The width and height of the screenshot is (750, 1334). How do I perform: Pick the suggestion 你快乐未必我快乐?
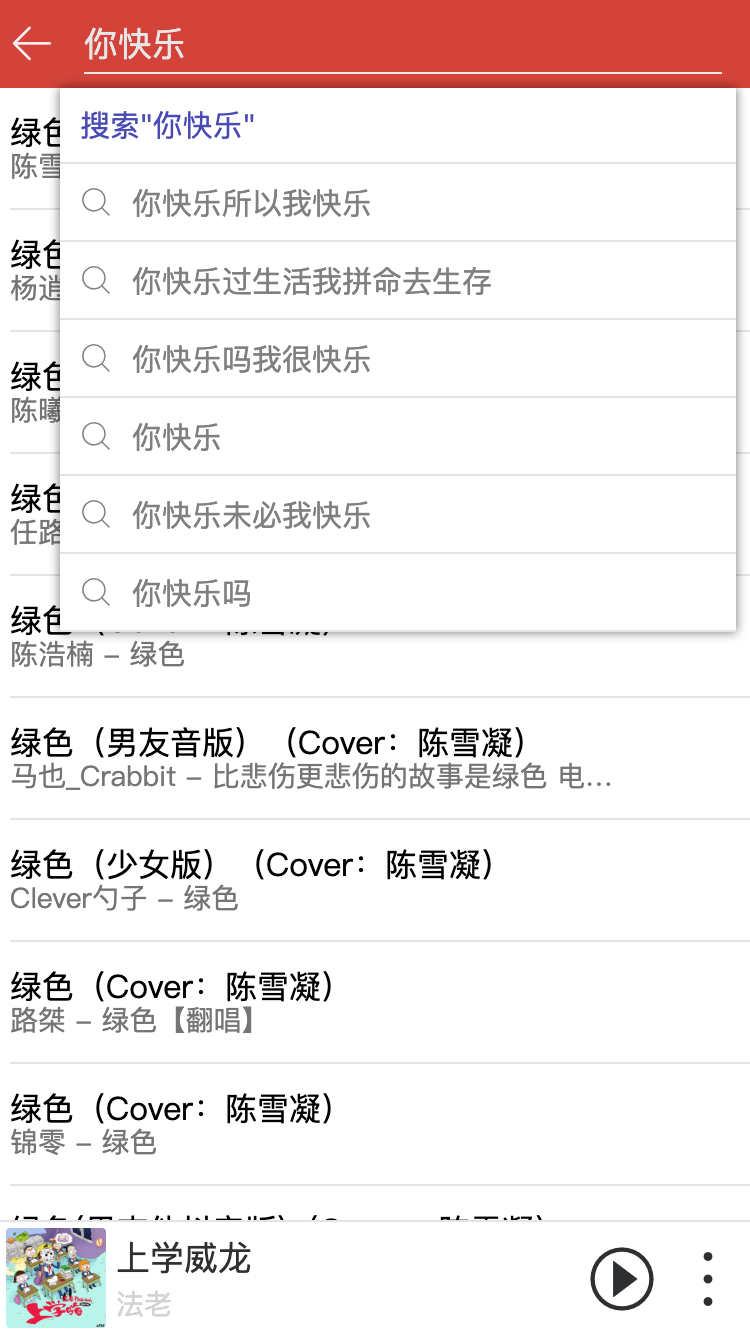pos(398,515)
